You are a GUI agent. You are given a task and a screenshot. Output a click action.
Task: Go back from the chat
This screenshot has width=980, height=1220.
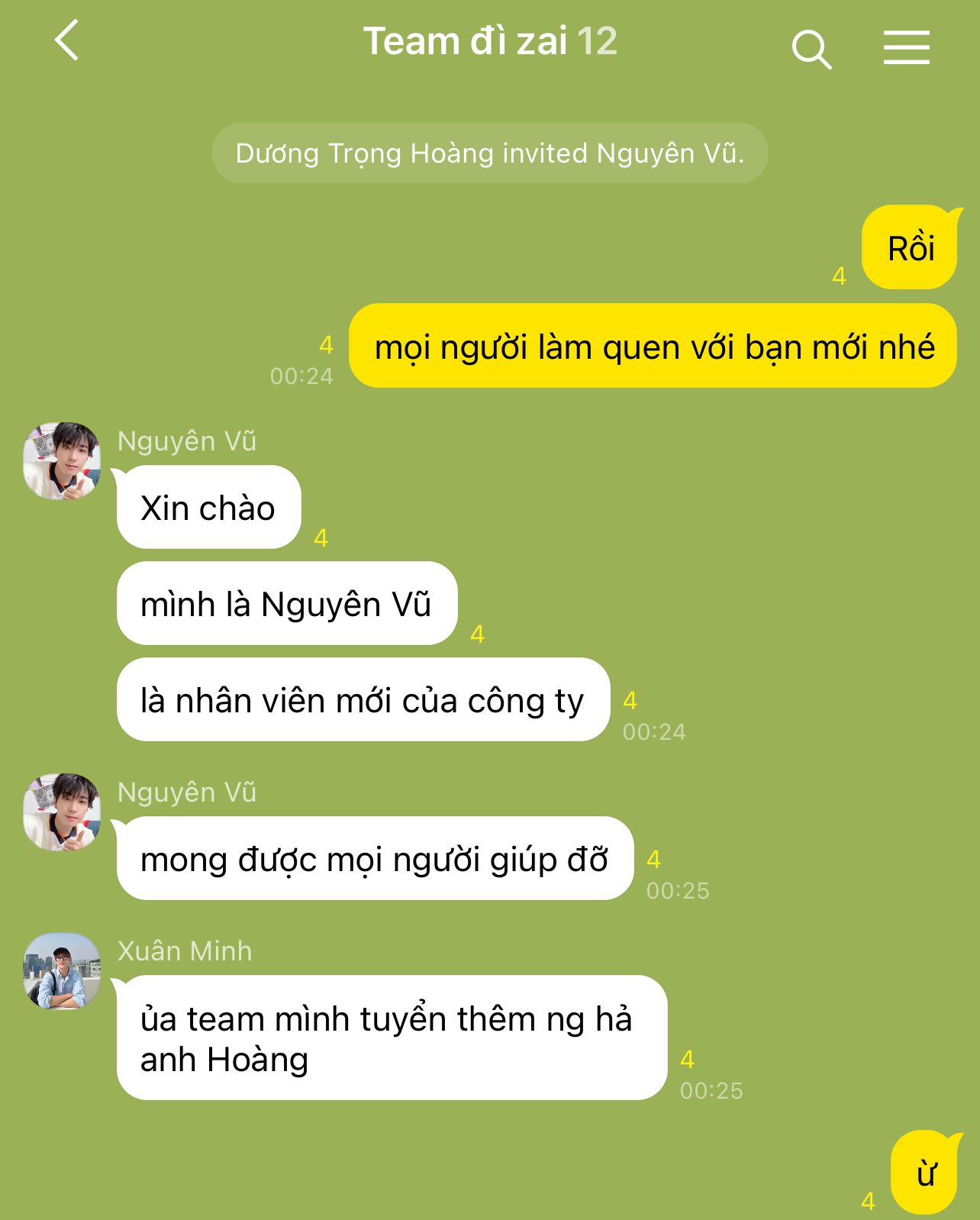[x=67, y=41]
